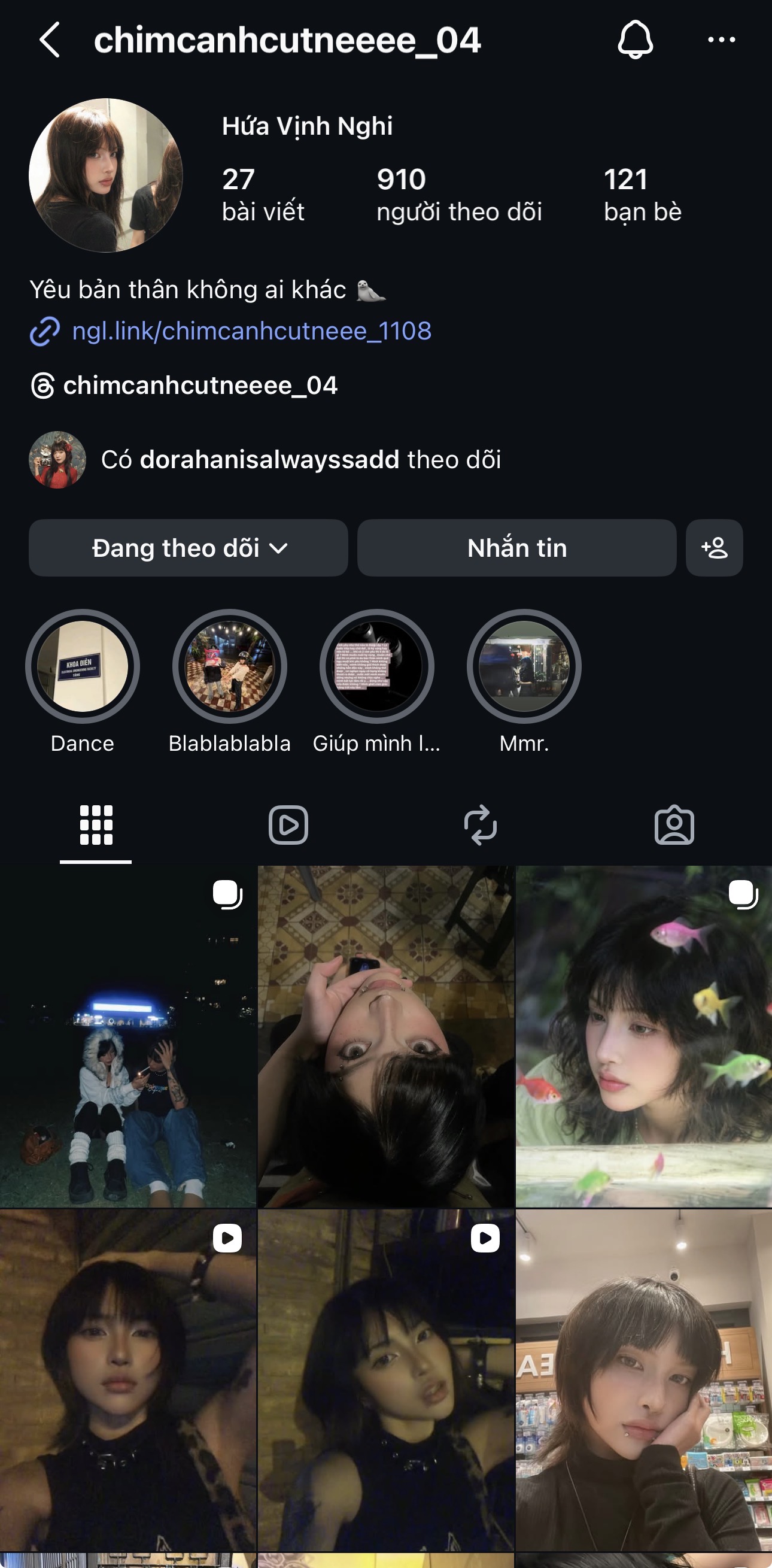772x1568 pixels.
Task: Expand the Đang theo dõi dropdown
Action: pos(189,548)
